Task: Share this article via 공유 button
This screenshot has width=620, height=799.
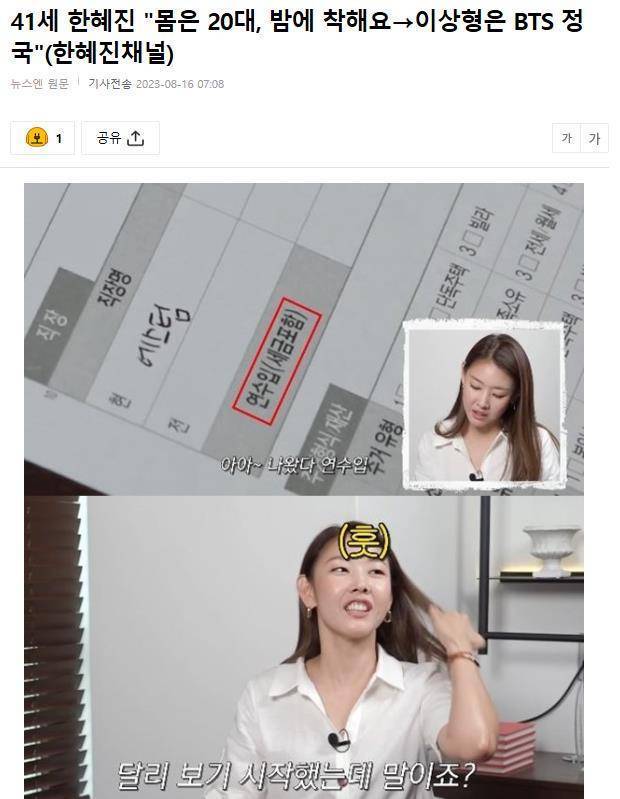Action: point(120,138)
